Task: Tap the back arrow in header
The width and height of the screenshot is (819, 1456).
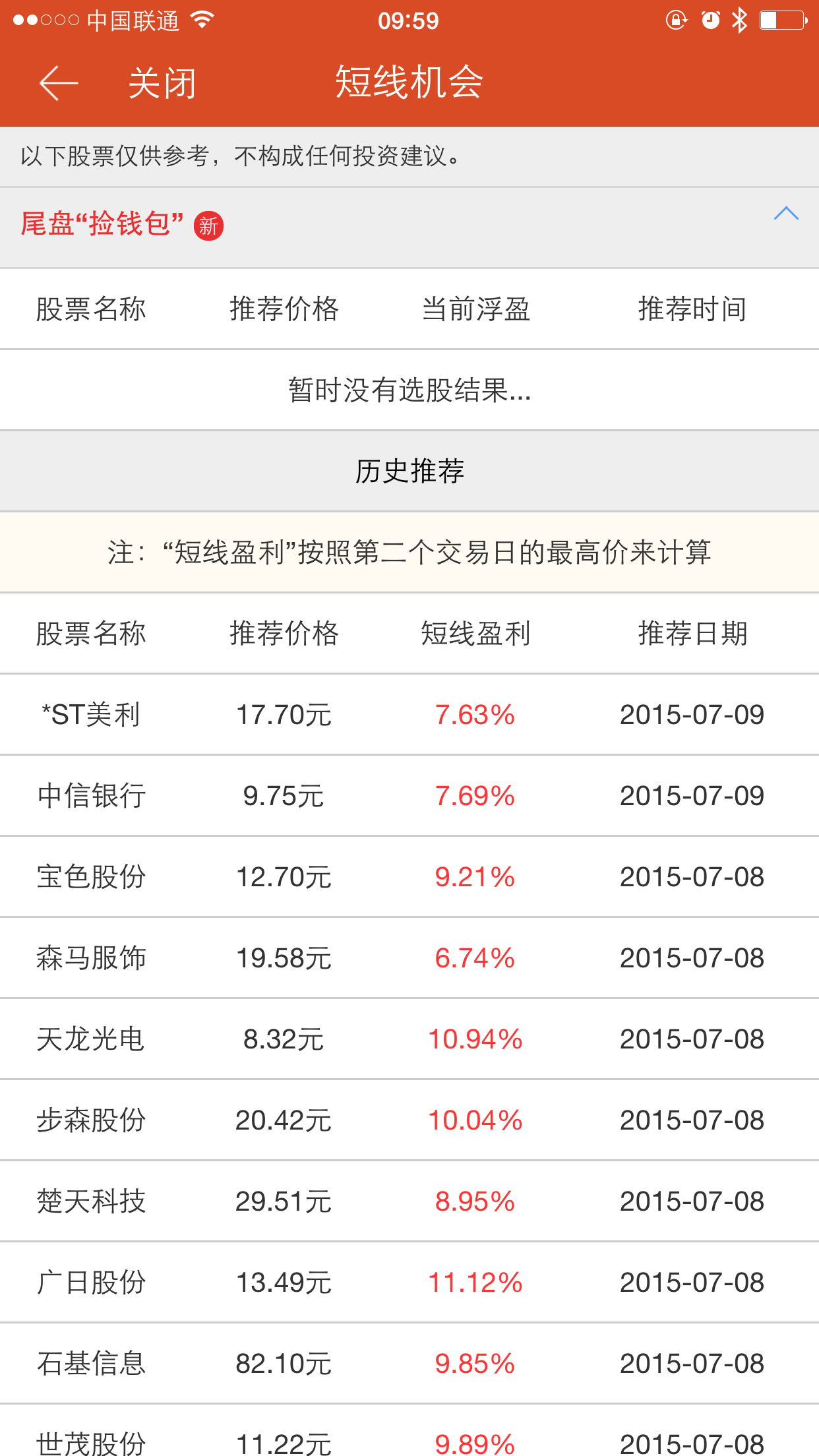Action: [59, 83]
